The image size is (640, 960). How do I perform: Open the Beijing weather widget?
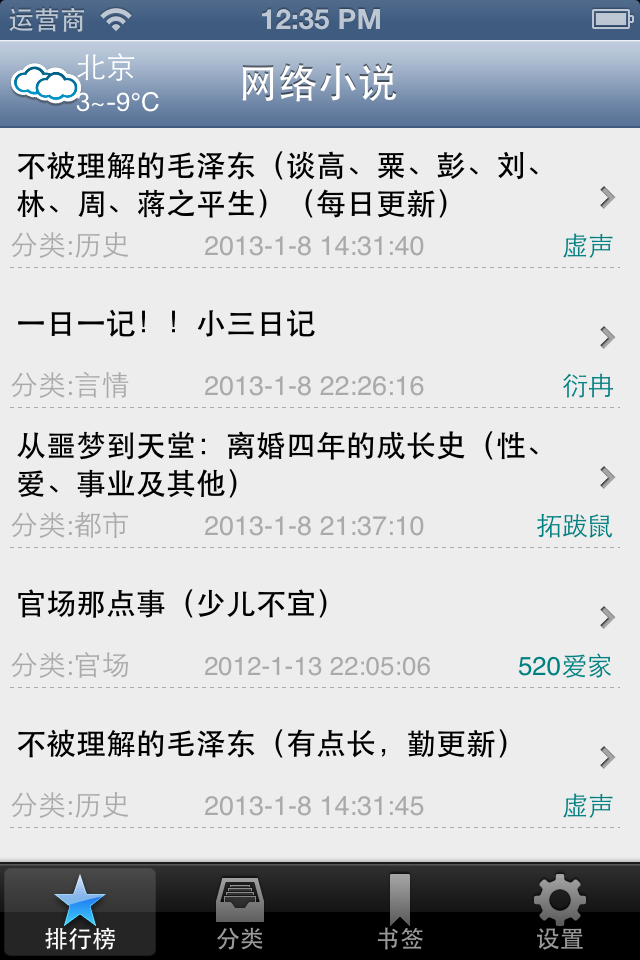pyautogui.click(x=85, y=84)
